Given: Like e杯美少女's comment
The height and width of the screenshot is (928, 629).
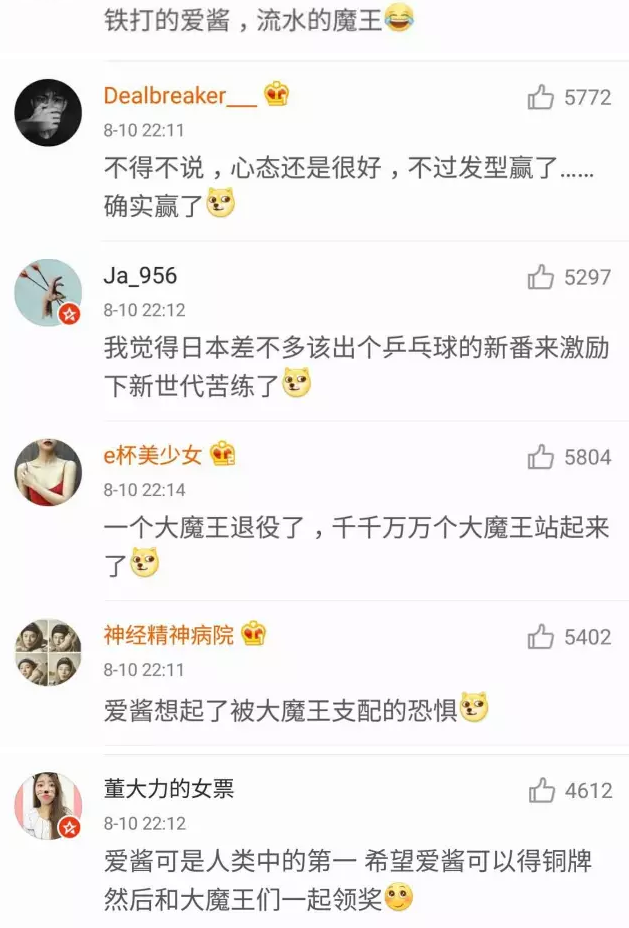Looking at the screenshot, I should [x=541, y=457].
